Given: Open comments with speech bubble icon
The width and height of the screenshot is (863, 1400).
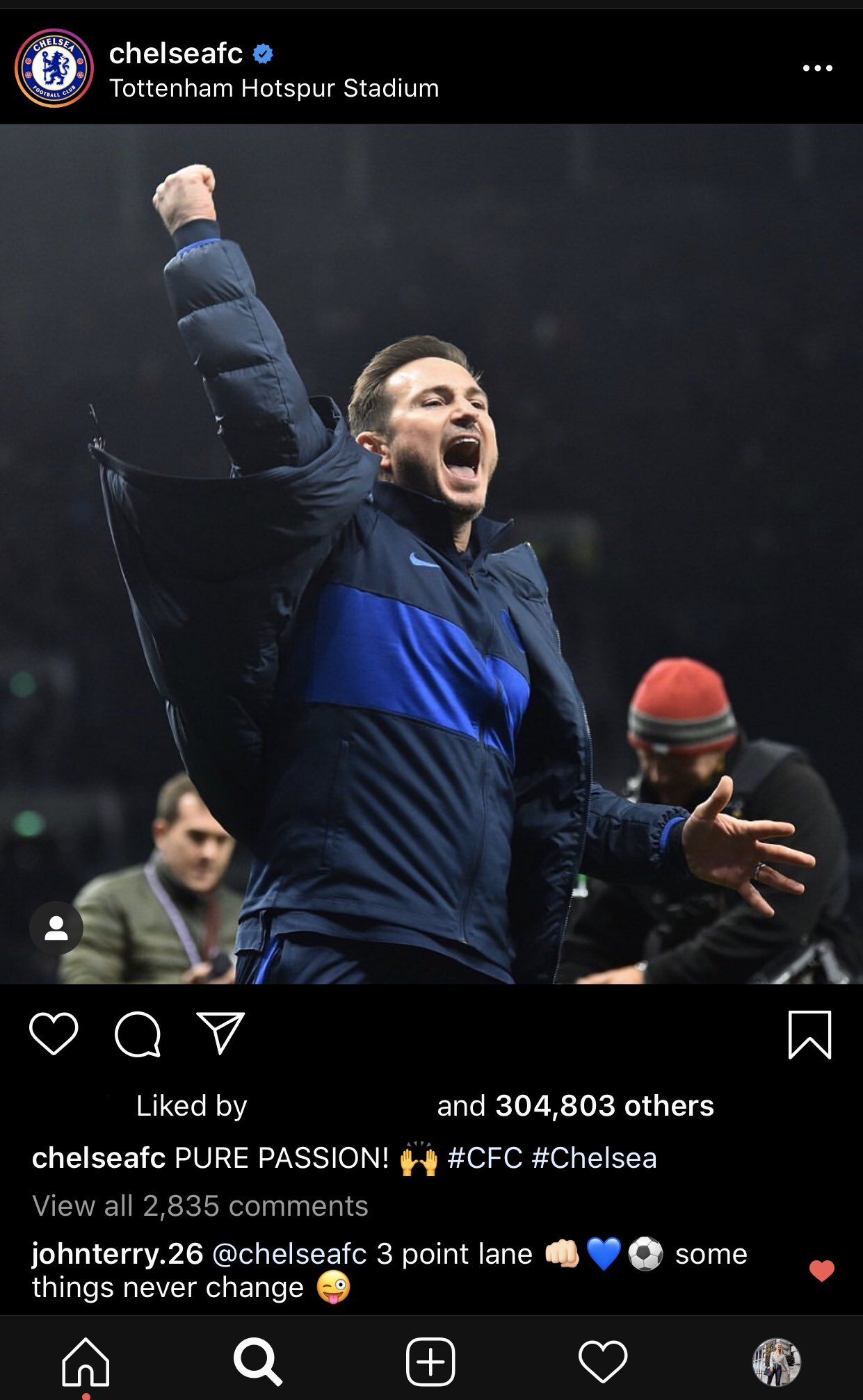Looking at the screenshot, I should coord(138,1034).
